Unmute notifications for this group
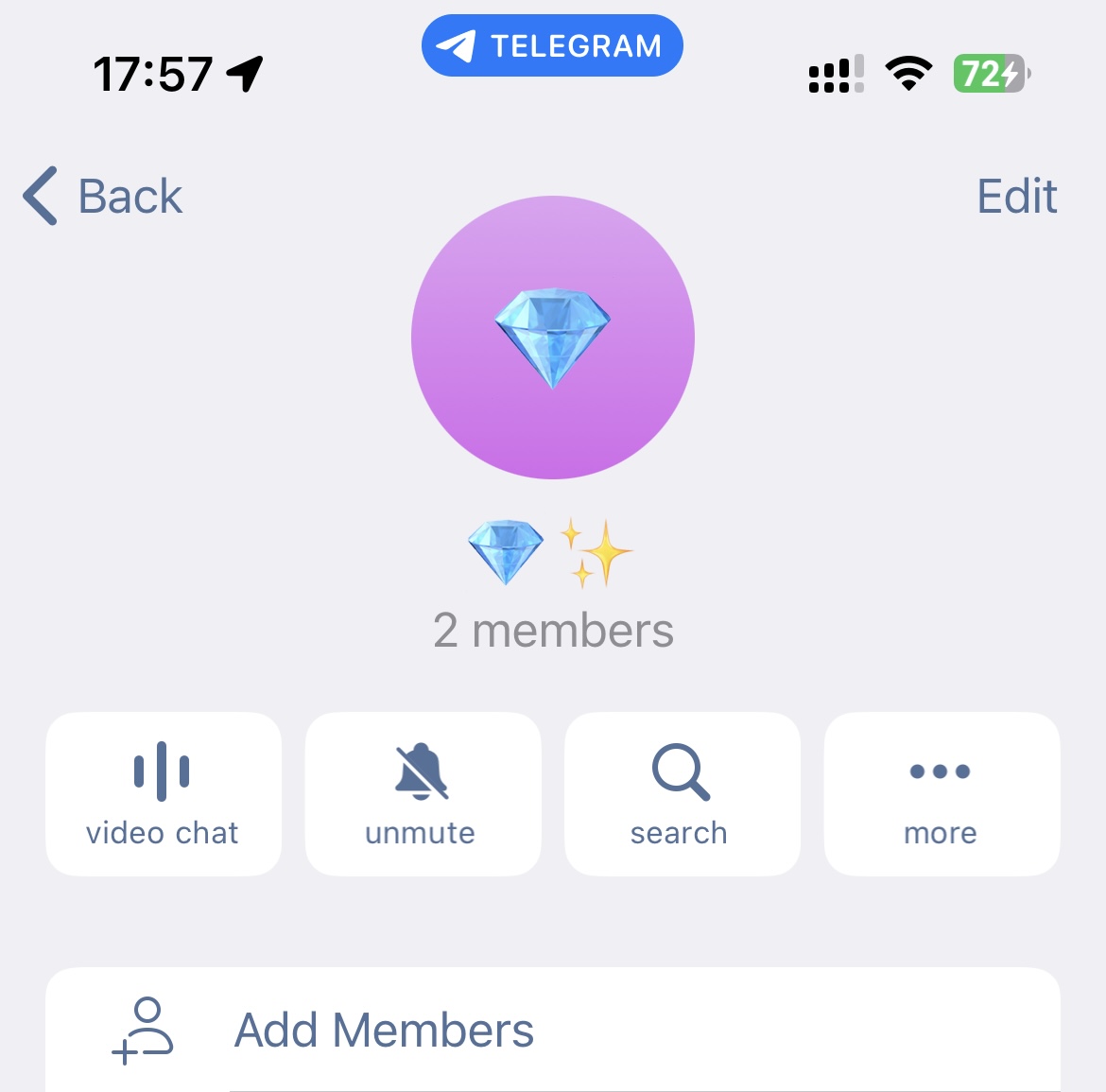This screenshot has height=1092, width=1106. pyautogui.click(x=423, y=794)
